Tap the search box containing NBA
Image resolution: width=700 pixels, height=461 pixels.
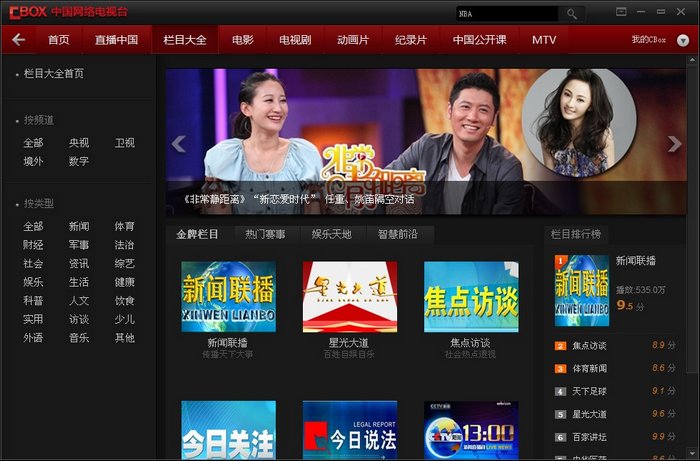[505, 13]
